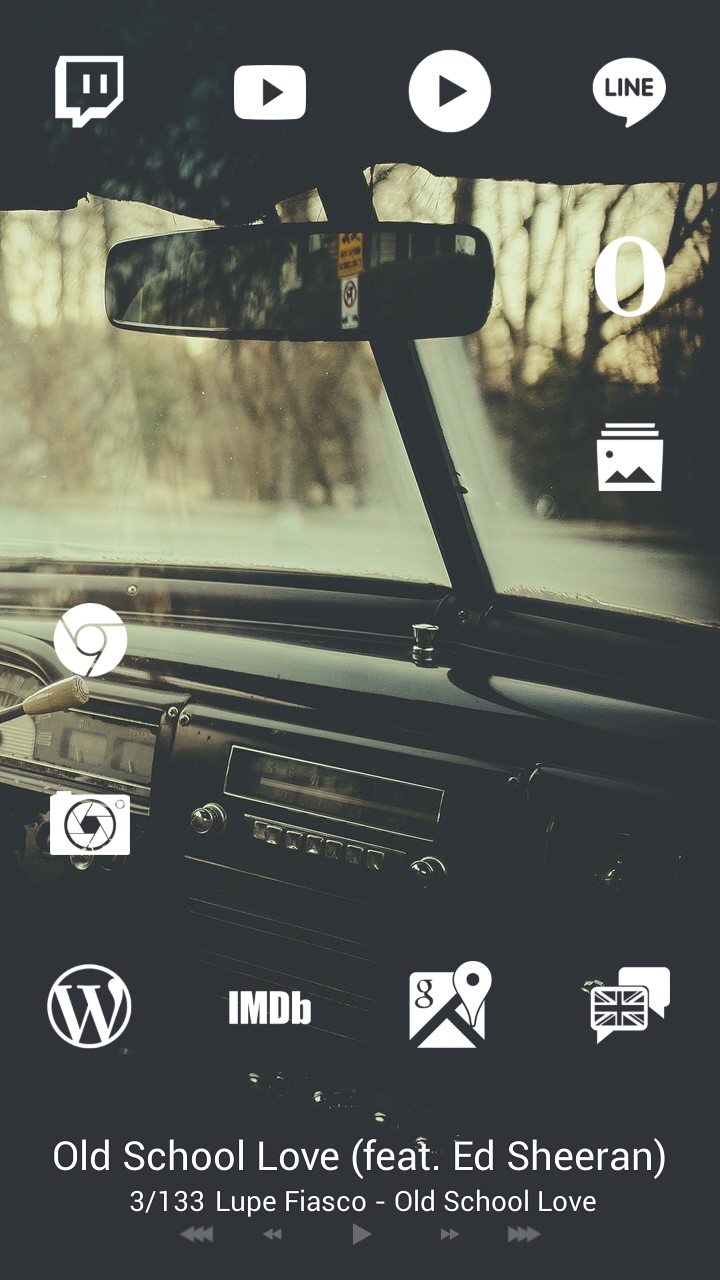Open the Twitch app
Viewport: 720px width, 1280px height.
[x=89, y=90]
